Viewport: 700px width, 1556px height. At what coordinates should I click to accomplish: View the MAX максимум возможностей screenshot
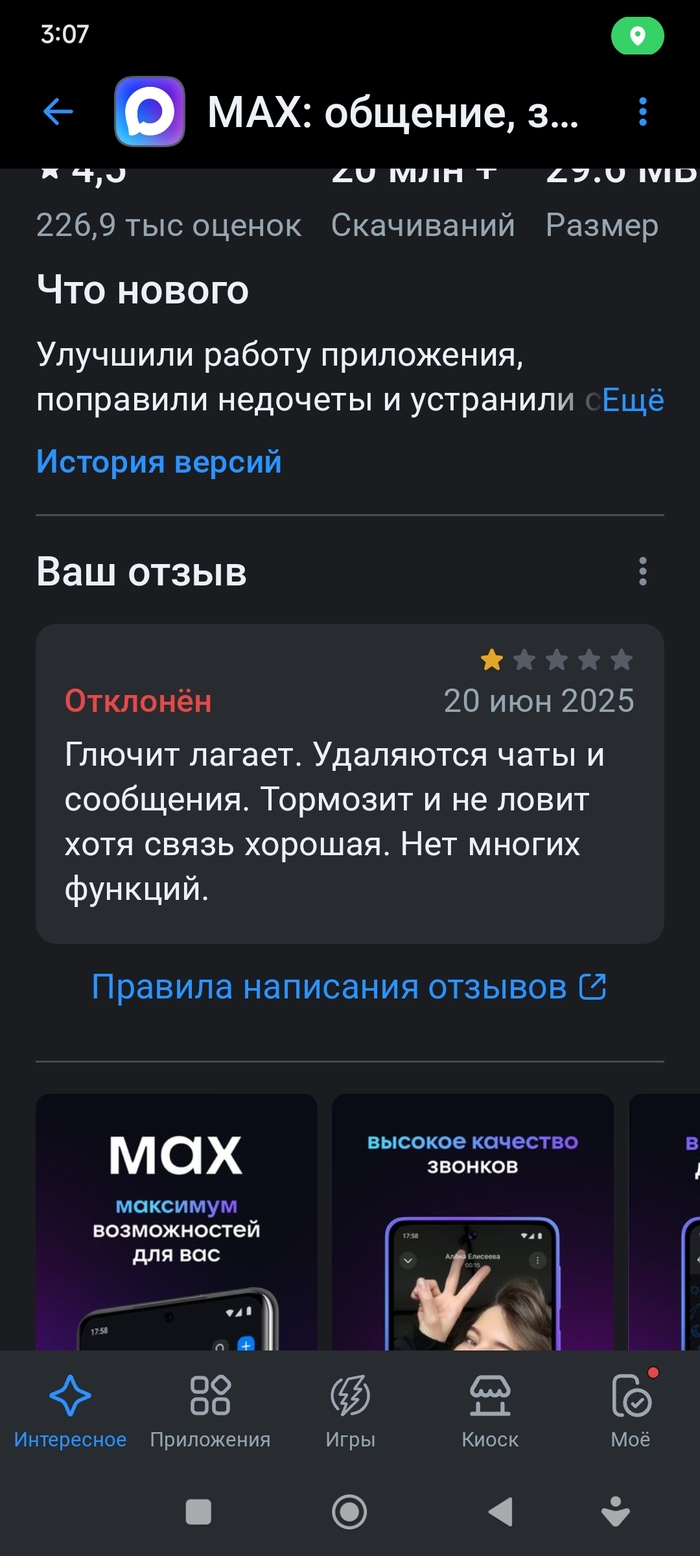pyautogui.click(x=176, y=1222)
